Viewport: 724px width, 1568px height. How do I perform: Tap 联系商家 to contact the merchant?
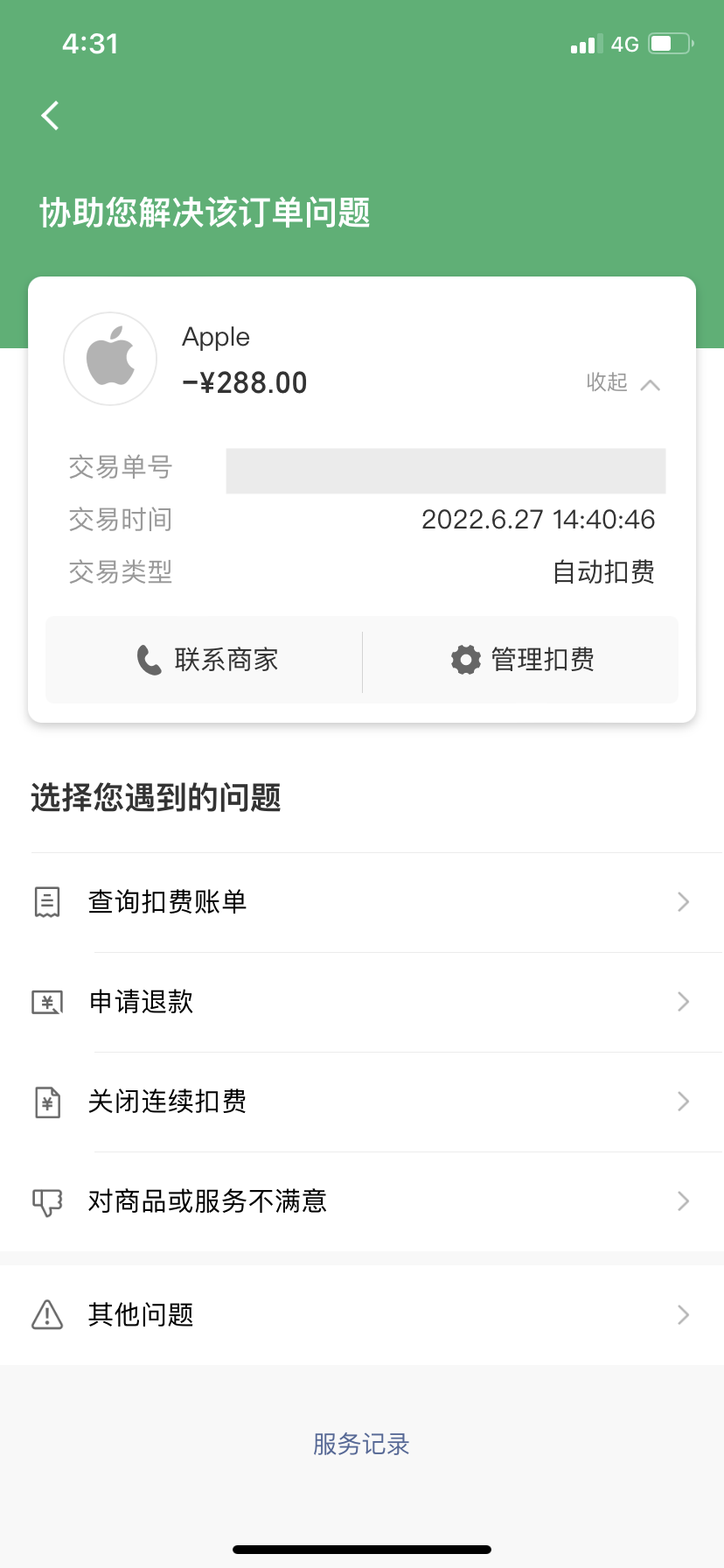click(206, 660)
